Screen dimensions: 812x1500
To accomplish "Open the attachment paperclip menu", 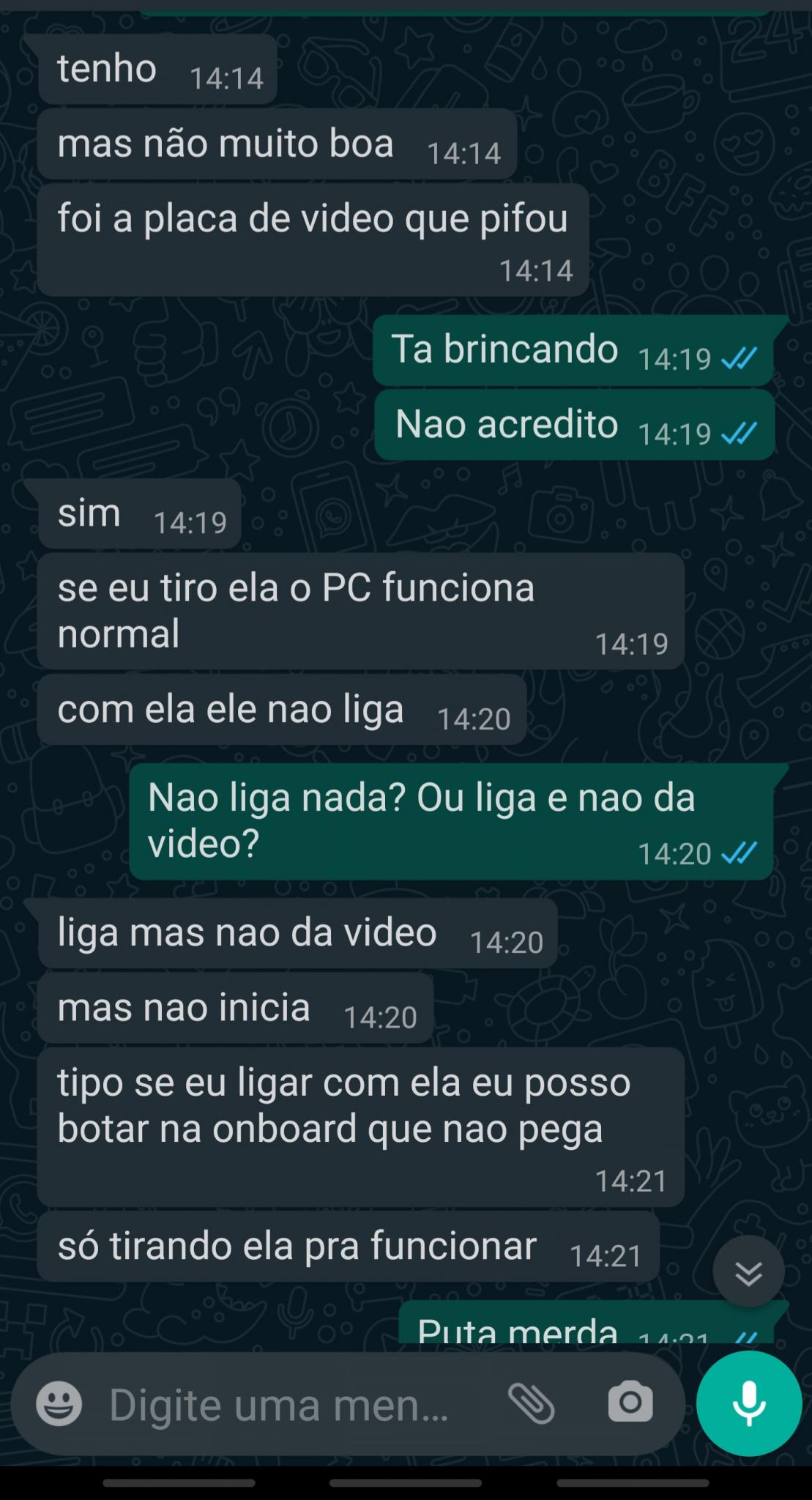I will (532, 1403).
